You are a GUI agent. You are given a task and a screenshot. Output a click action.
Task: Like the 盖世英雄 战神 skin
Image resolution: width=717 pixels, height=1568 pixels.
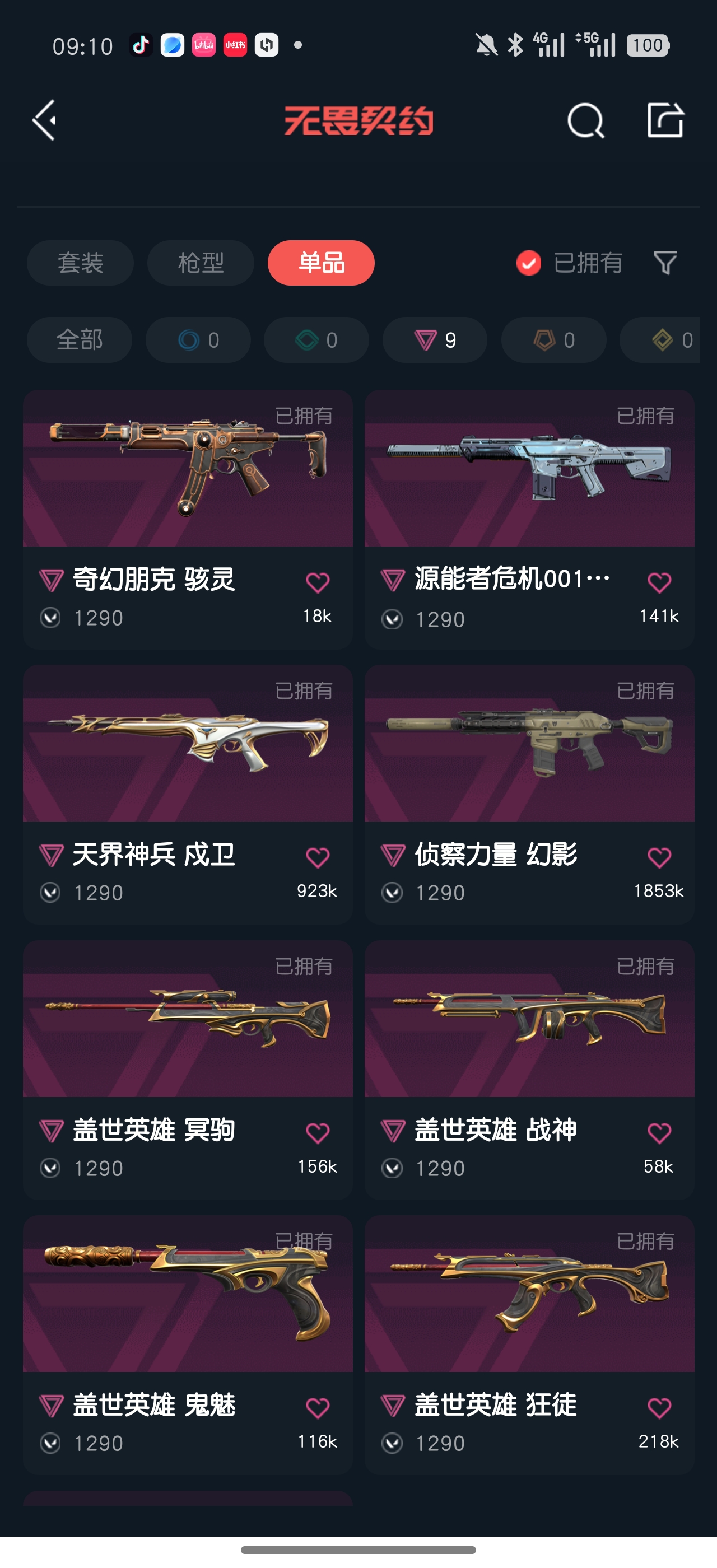pos(659,1133)
